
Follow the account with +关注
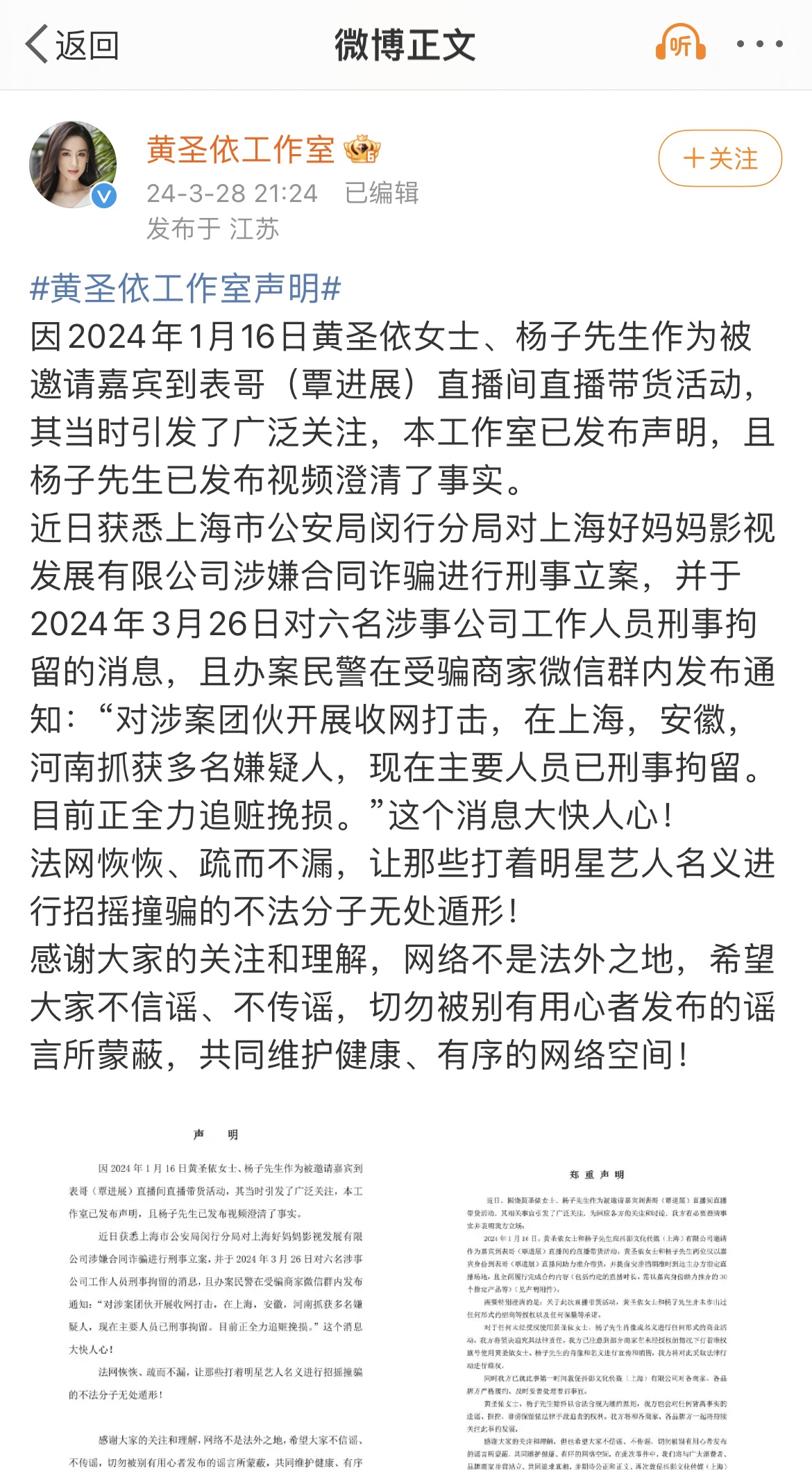720,158
